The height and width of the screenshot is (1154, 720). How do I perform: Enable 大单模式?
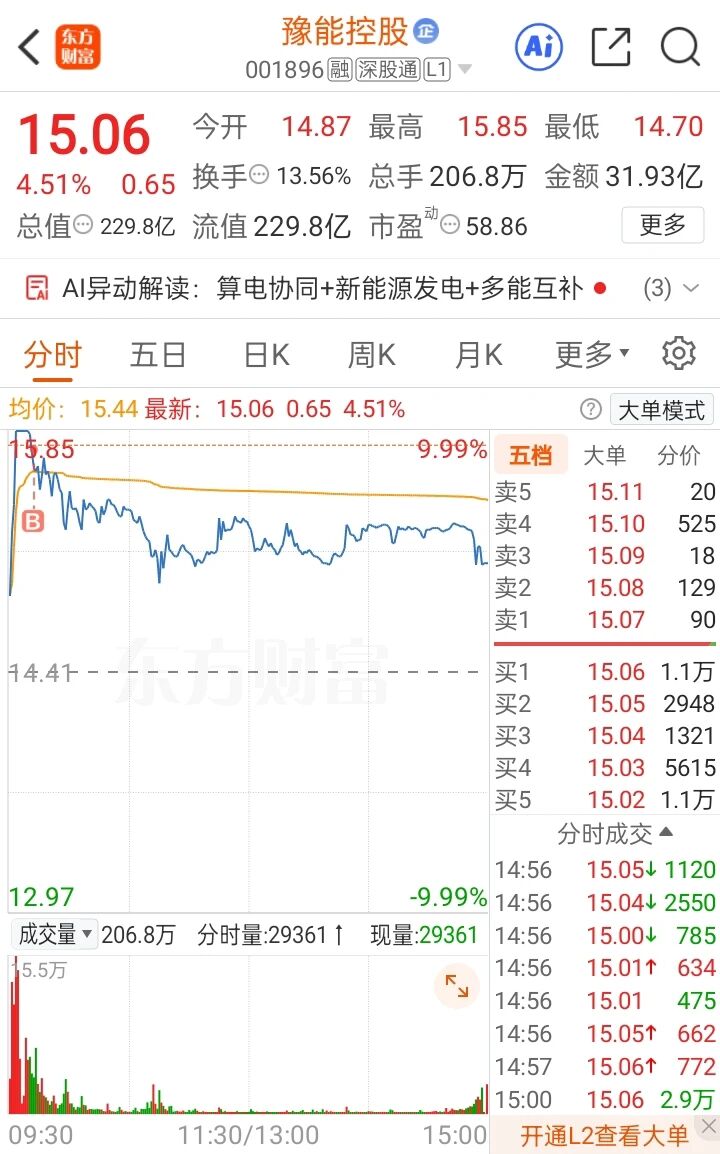(x=661, y=409)
